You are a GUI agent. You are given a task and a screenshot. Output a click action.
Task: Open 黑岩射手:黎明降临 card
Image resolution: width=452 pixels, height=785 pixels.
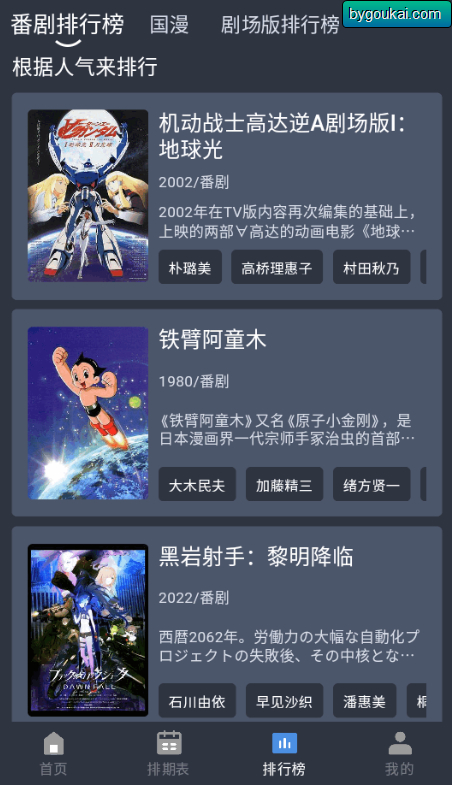tap(227, 624)
